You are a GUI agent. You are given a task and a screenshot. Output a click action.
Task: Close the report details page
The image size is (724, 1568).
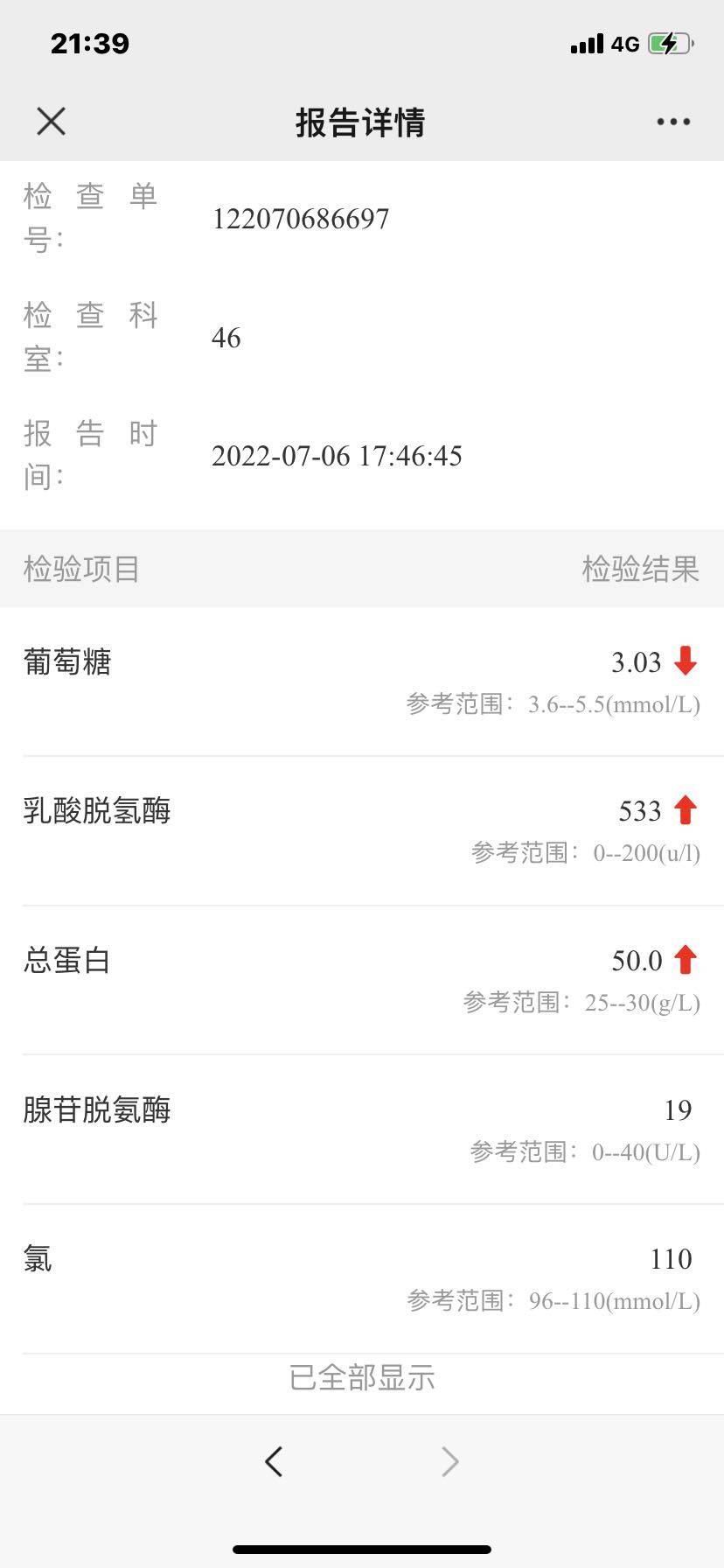pos(52,122)
